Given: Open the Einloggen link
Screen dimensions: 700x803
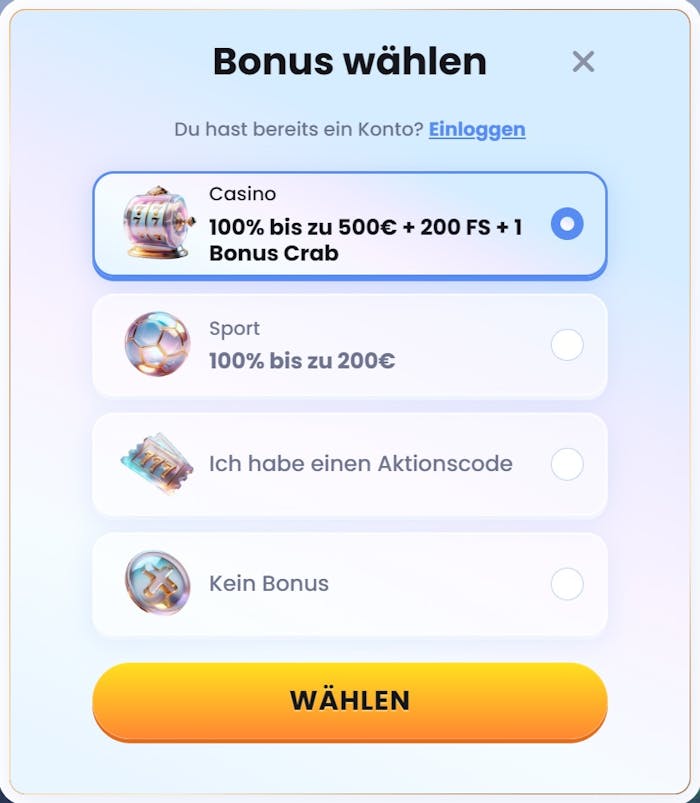Looking at the screenshot, I should pos(477,129).
